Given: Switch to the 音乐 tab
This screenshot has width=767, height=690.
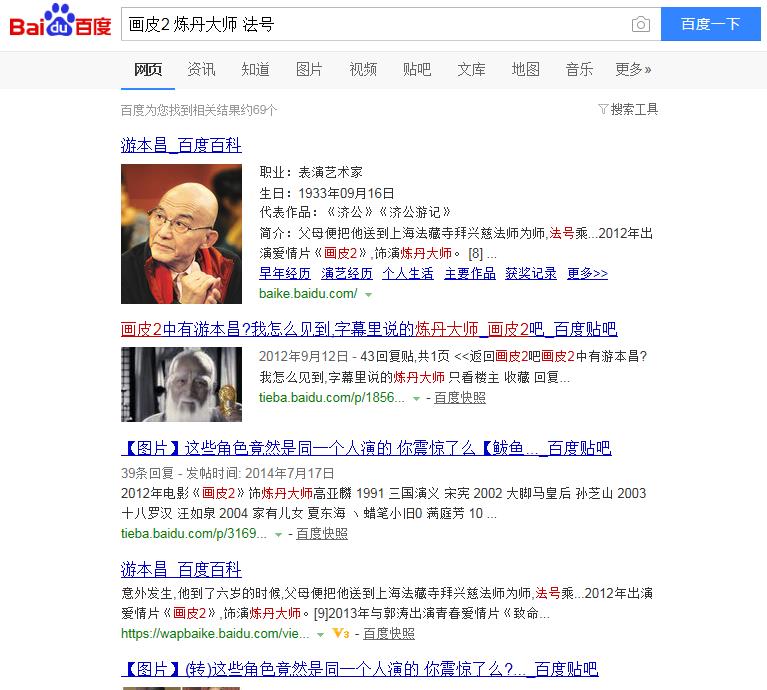Looking at the screenshot, I should 579,69.
